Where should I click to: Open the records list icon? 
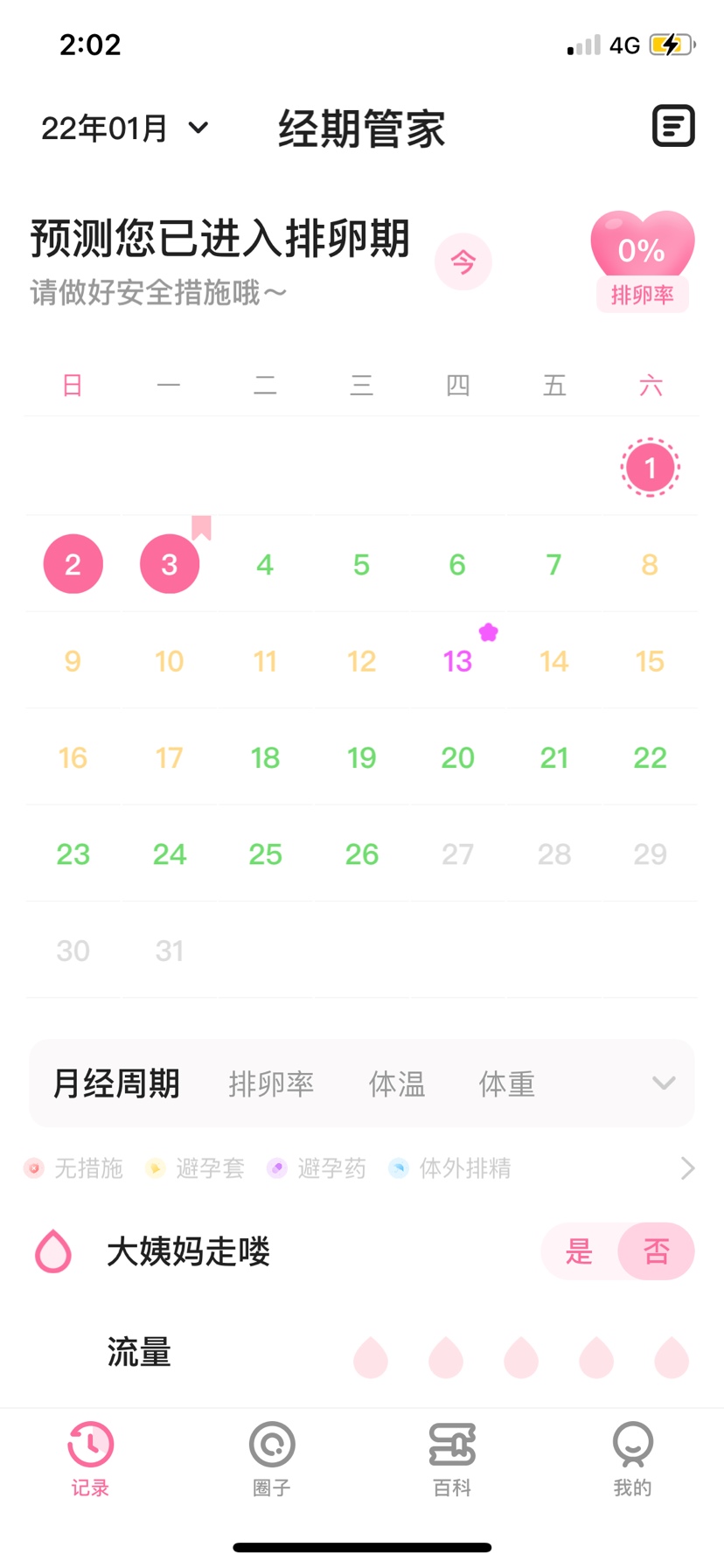[x=673, y=126]
